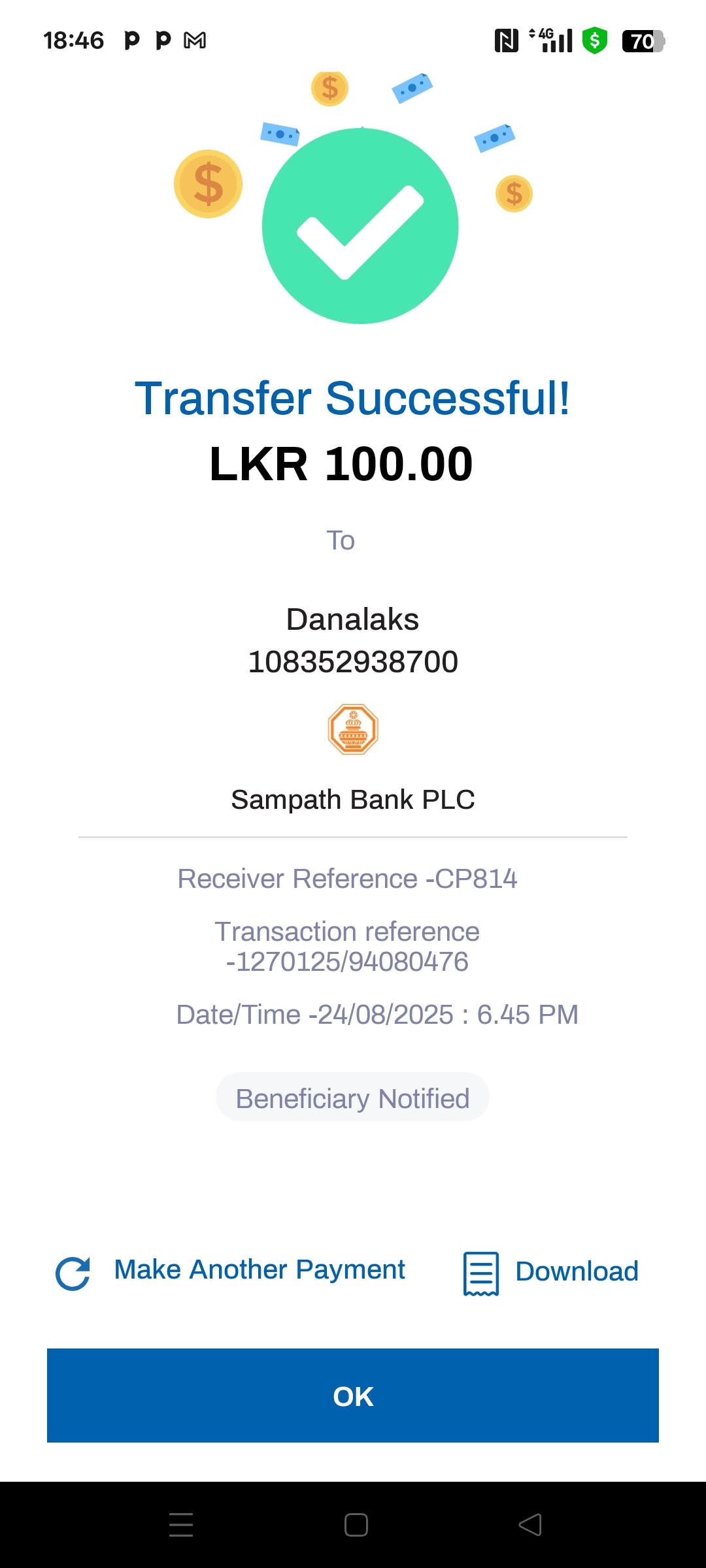Image resolution: width=706 pixels, height=1568 pixels.
Task: Open recent apps from navigation bar
Action: [181, 1525]
